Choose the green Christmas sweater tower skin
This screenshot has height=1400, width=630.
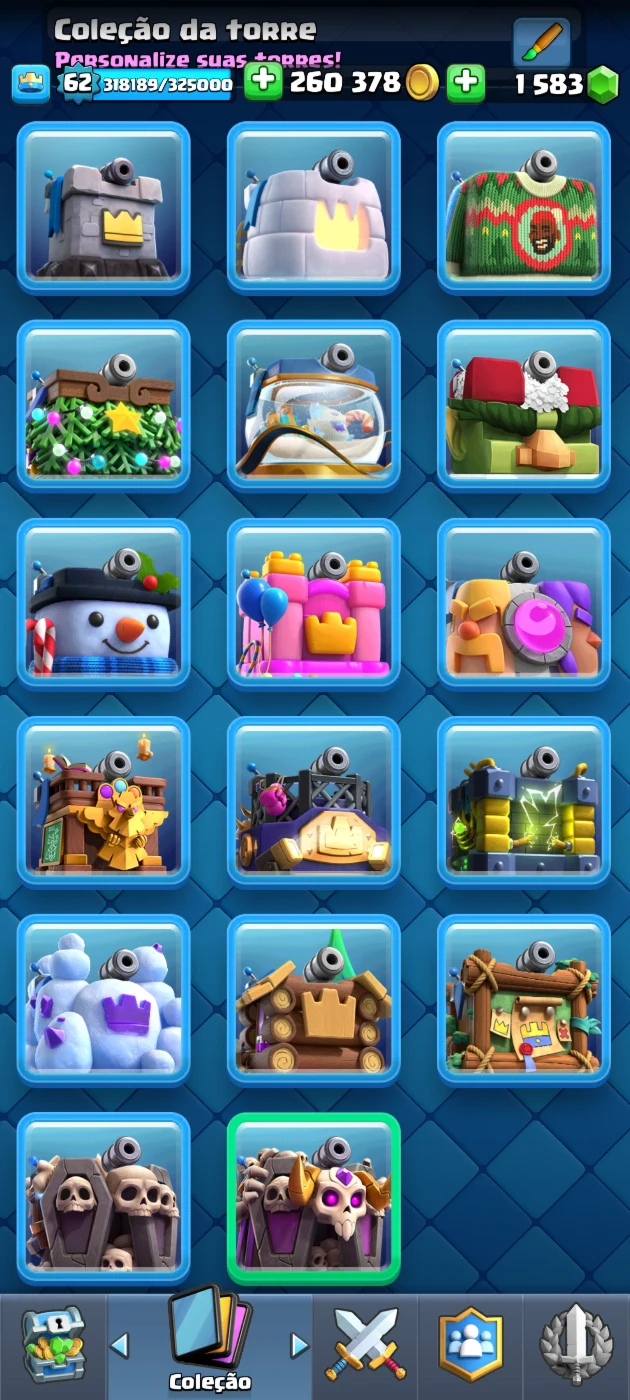[x=524, y=208]
